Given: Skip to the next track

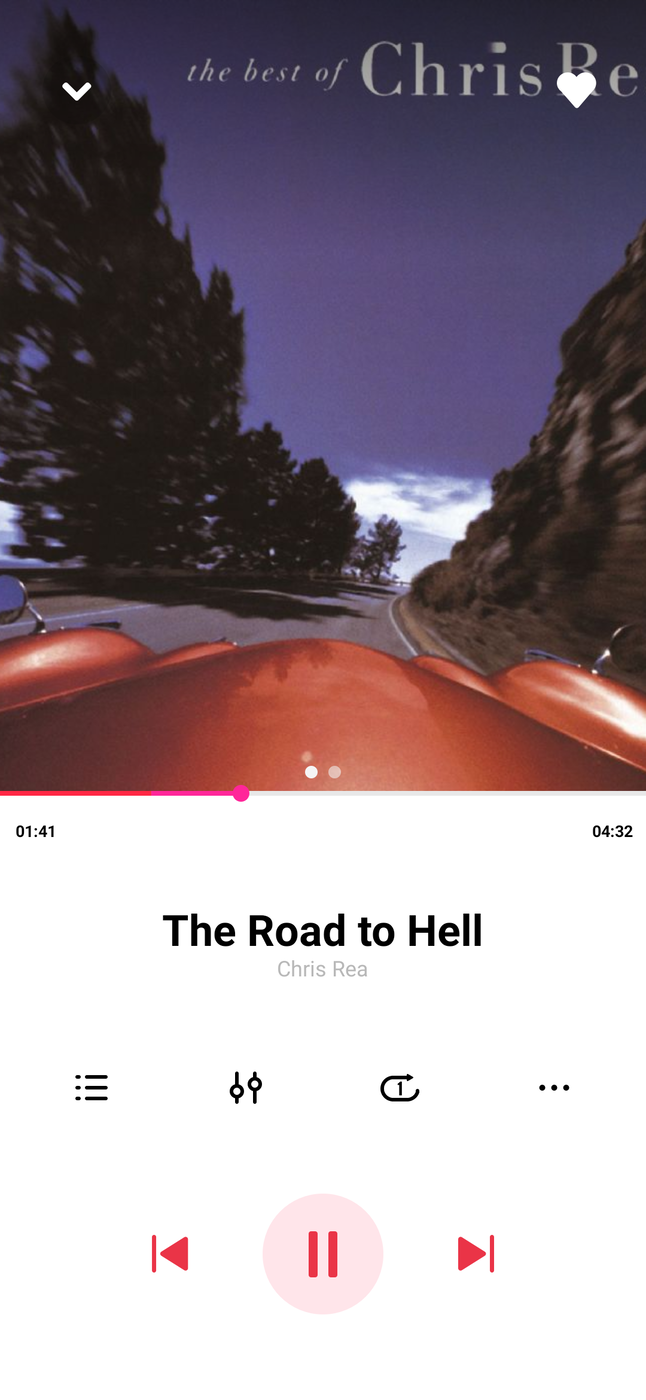Looking at the screenshot, I should click(x=476, y=1253).
